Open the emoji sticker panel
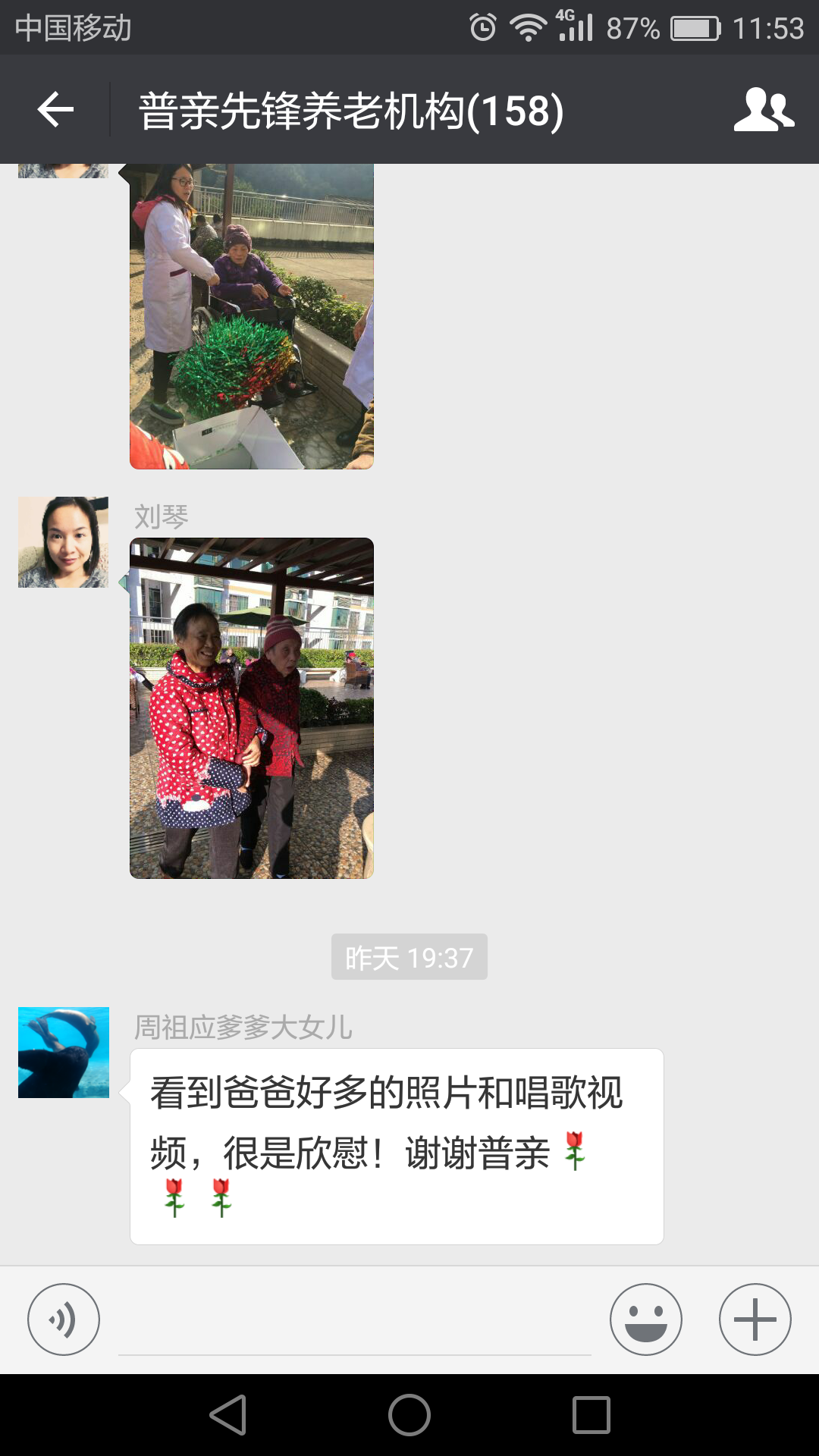Viewport: 819px width, 1456px height. [x=646, y=1319]
